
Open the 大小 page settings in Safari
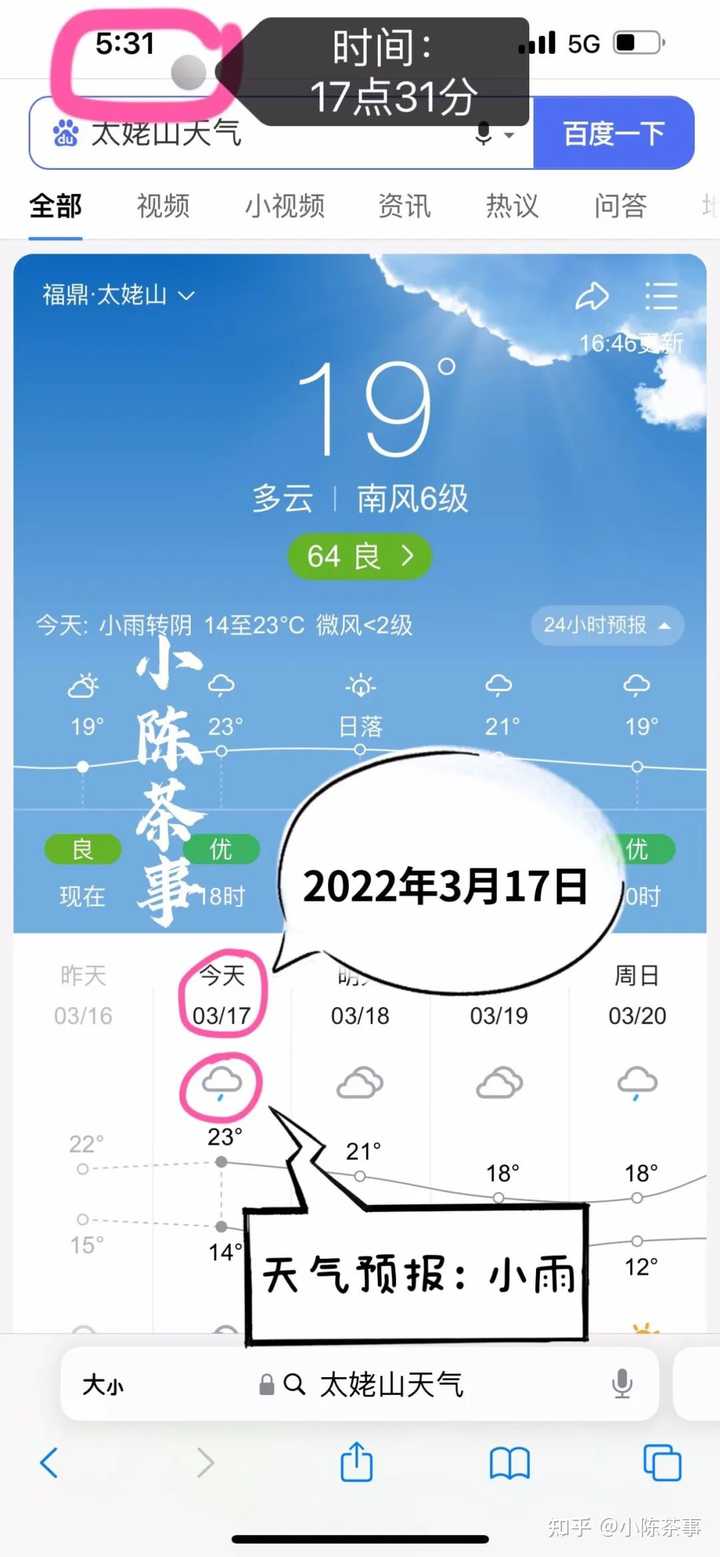[103, 1385]
